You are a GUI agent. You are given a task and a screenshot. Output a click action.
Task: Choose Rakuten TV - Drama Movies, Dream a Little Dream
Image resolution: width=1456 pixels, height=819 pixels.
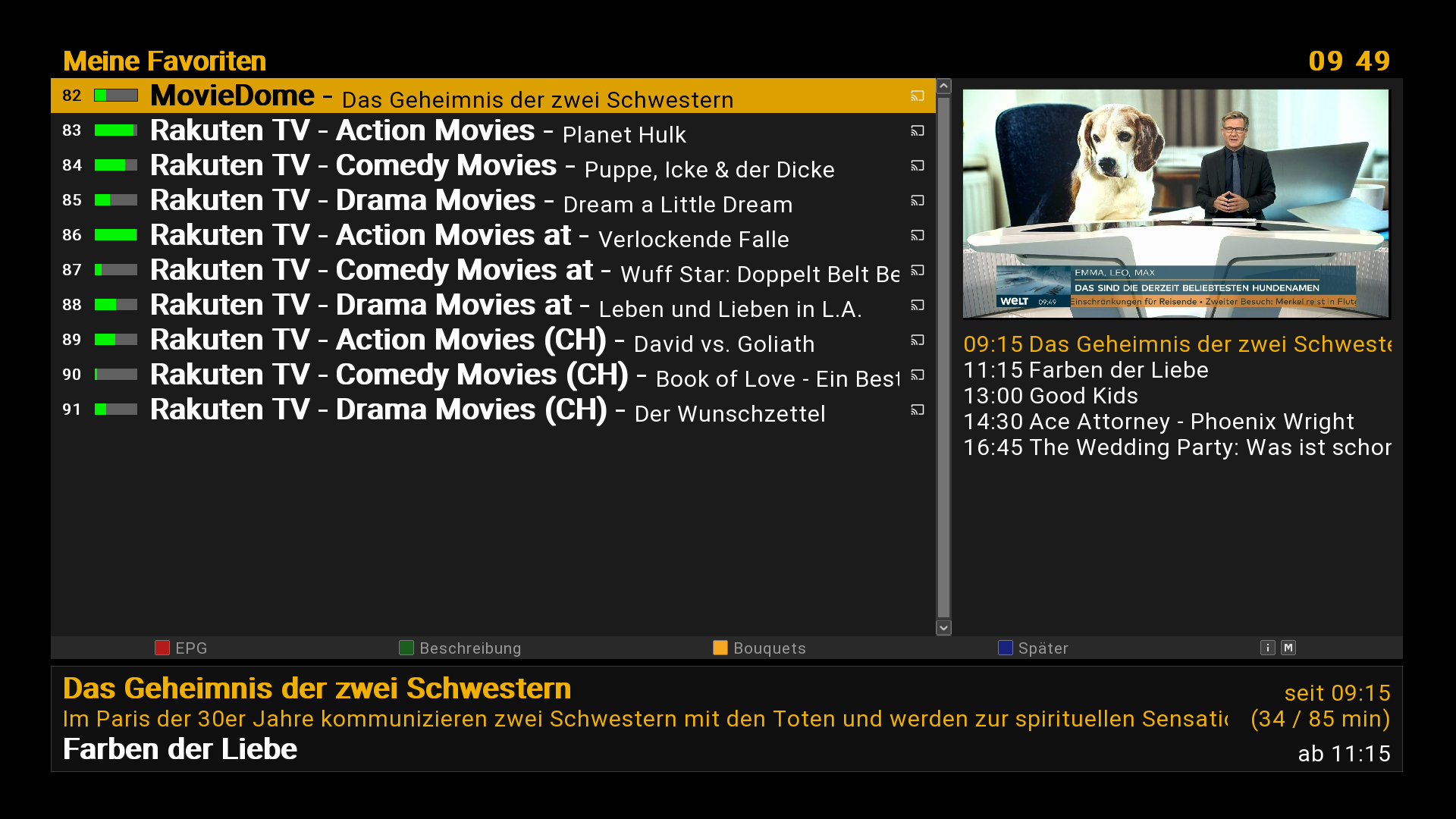coord(493,201)
